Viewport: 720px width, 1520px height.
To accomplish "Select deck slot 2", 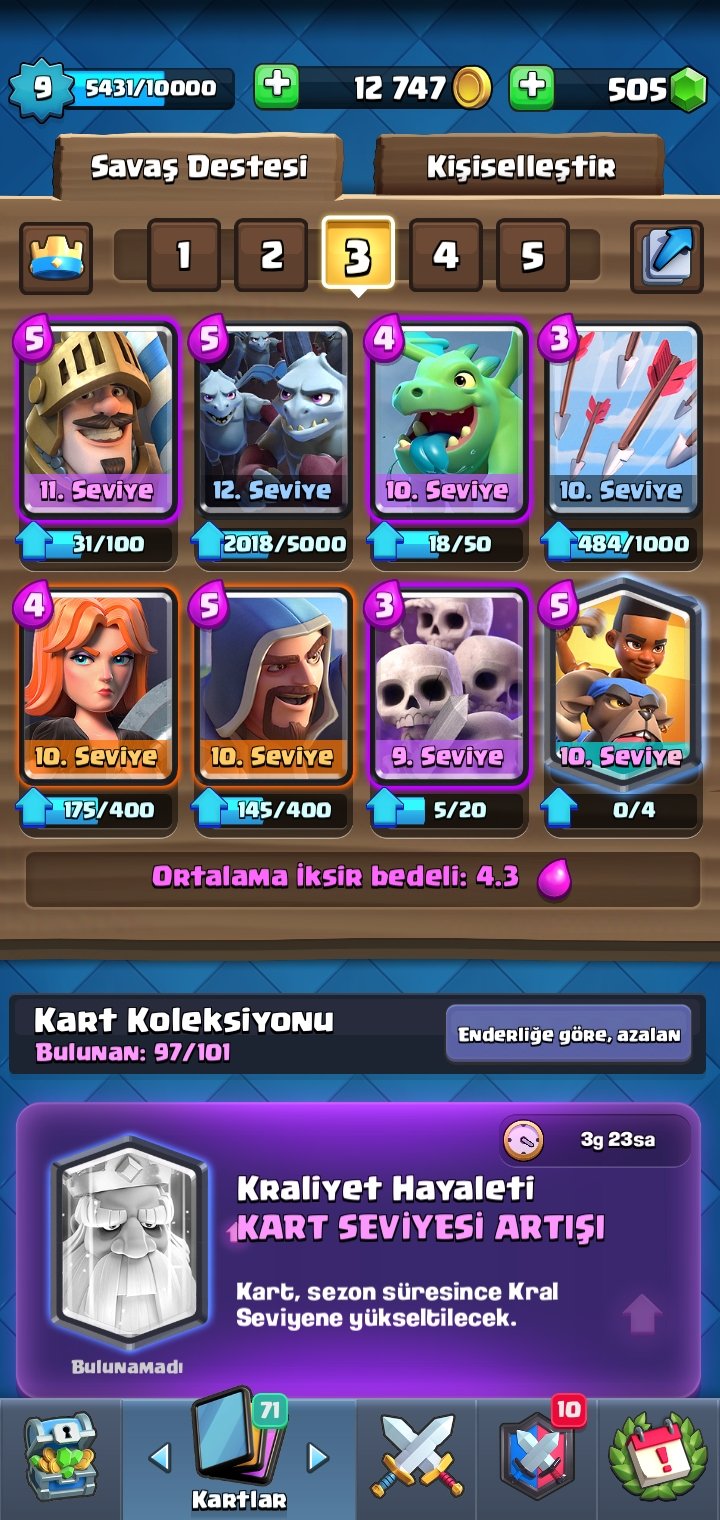I will [x=271, y=256].
